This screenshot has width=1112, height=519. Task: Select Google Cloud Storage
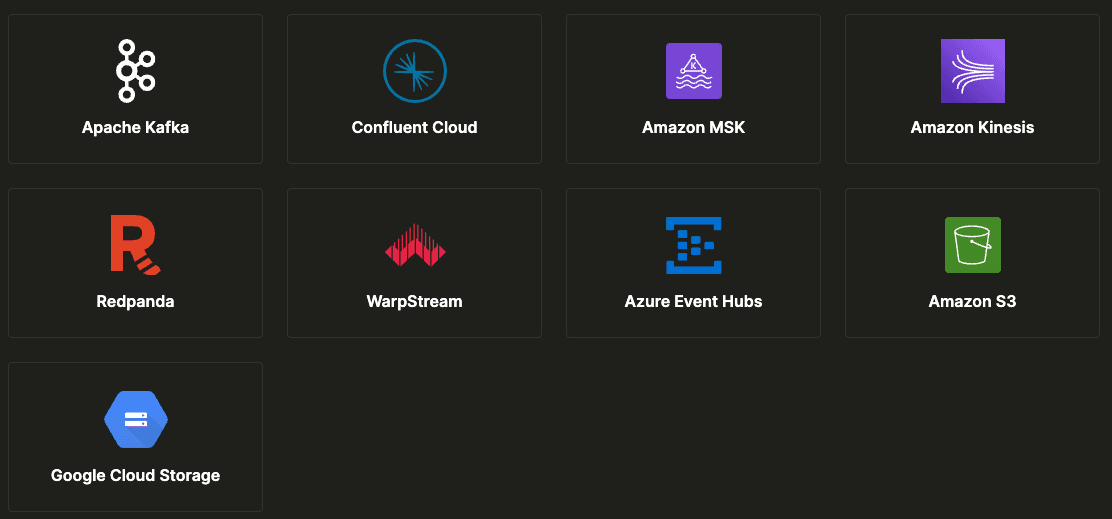click(135, 437)
